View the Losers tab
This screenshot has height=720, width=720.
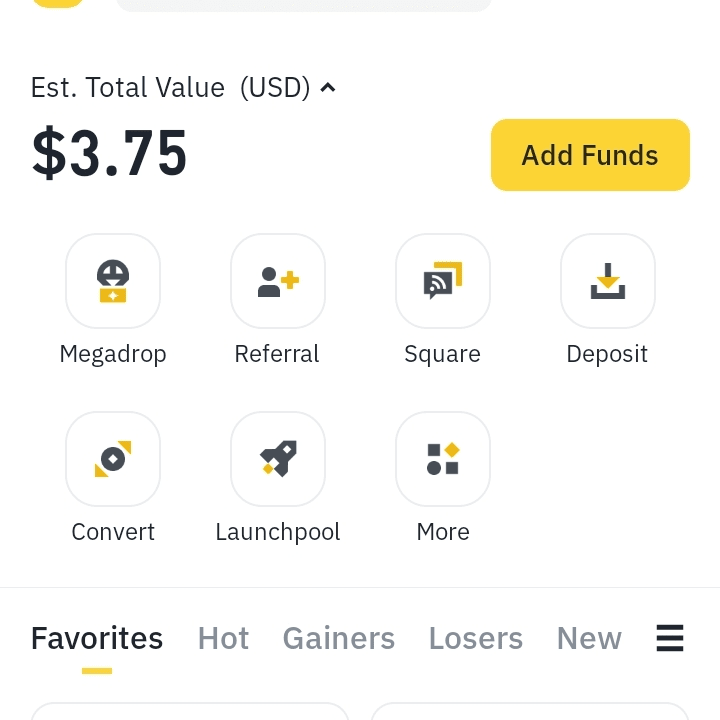coord(476,638)
